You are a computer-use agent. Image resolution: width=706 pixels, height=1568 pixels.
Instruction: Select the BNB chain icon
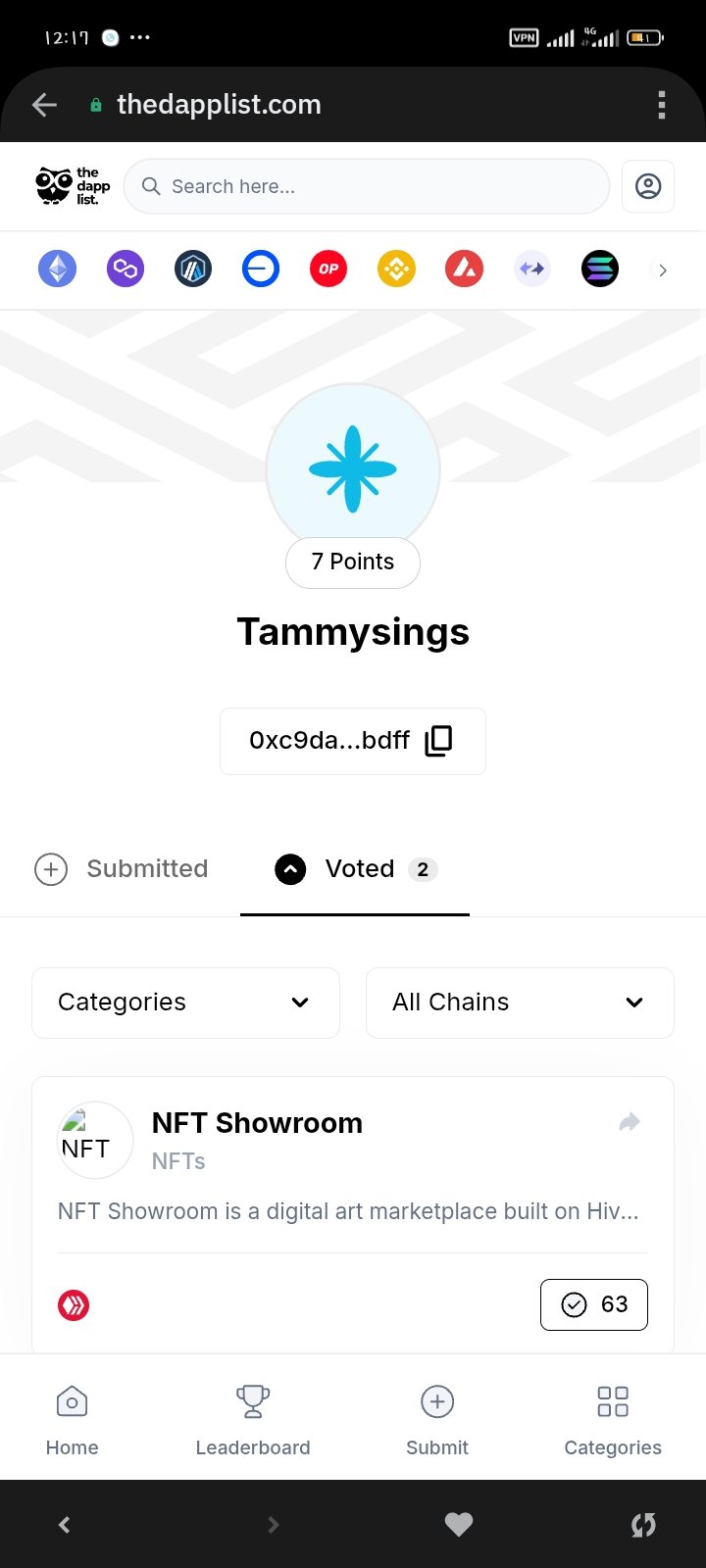(396, 269)
